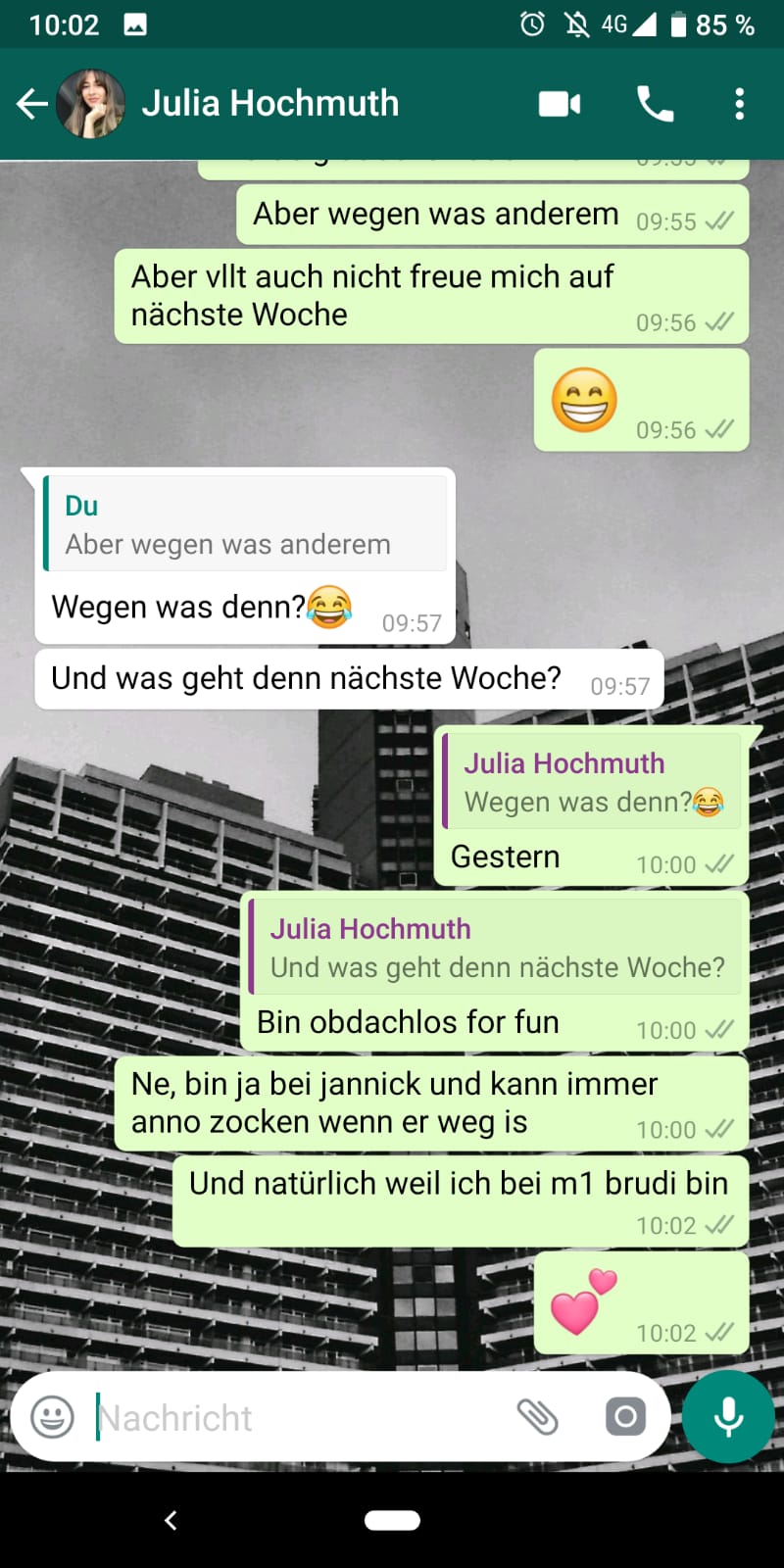Tap the home pill in navigation bar
The image size is (784, 1568).
[392, 1520]
